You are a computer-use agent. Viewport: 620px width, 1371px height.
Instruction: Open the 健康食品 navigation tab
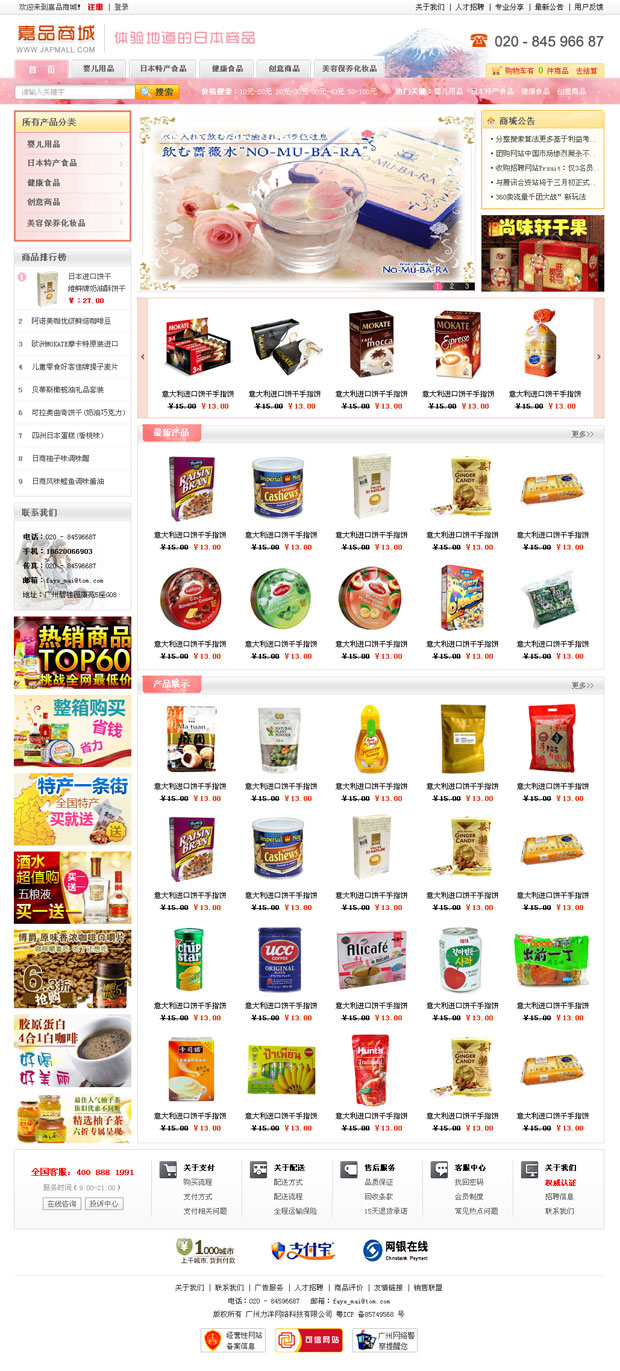[x=227, y=69]
